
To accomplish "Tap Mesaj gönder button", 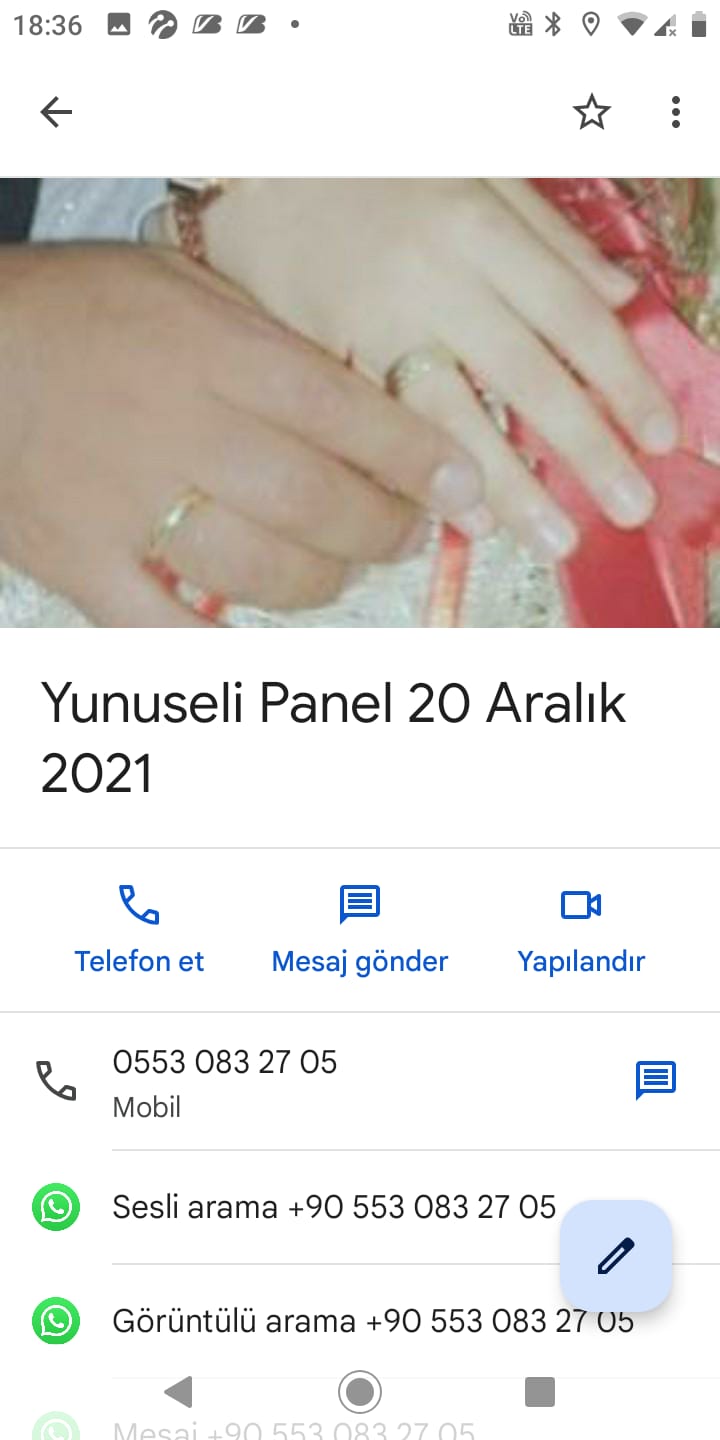I will 360,930.
